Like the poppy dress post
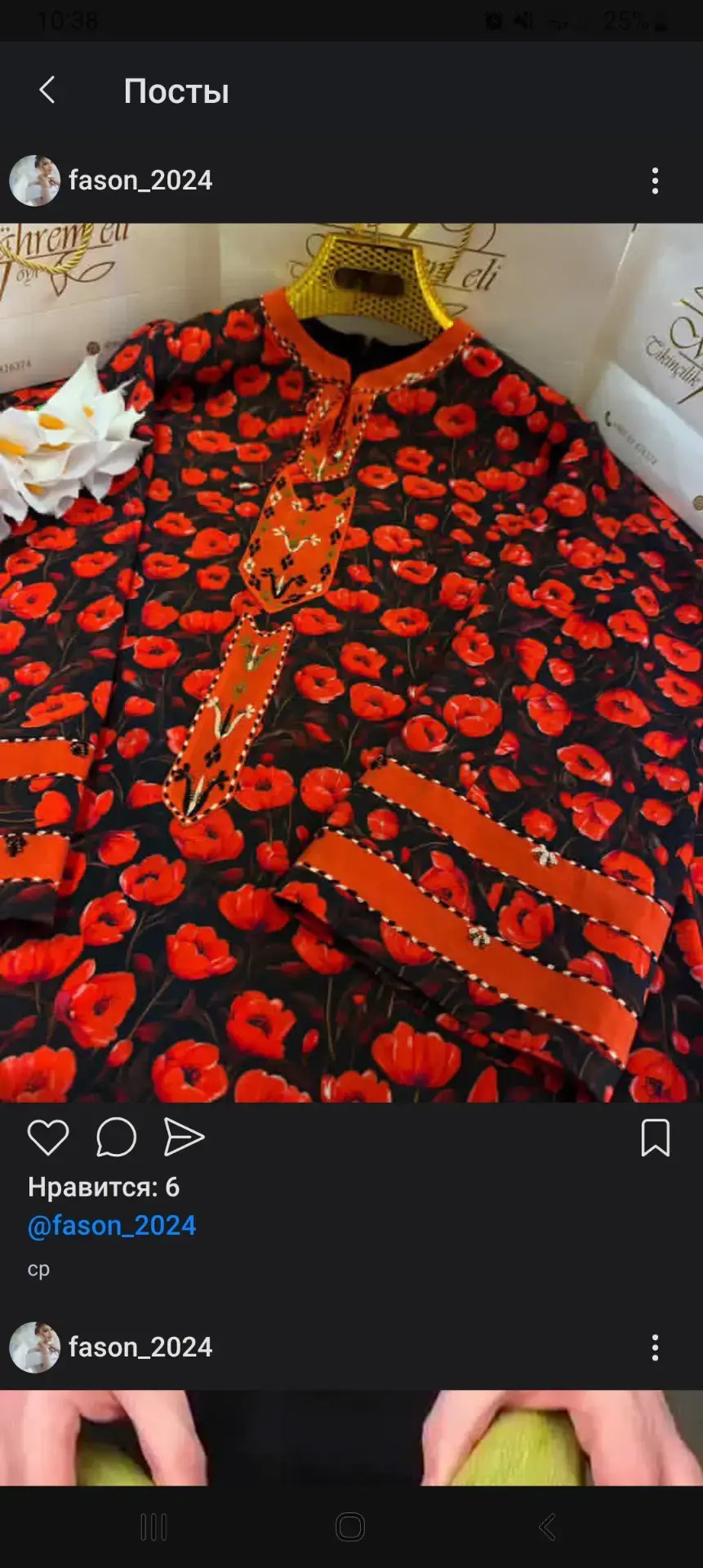The image size is (703, 1568). point(48,1137)
